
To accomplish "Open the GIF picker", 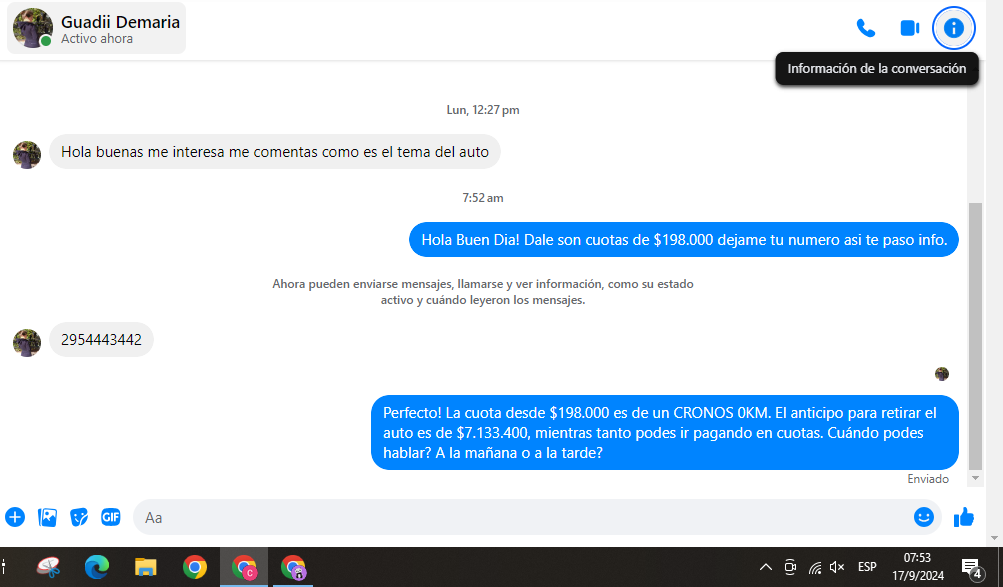I will (110, 517).
